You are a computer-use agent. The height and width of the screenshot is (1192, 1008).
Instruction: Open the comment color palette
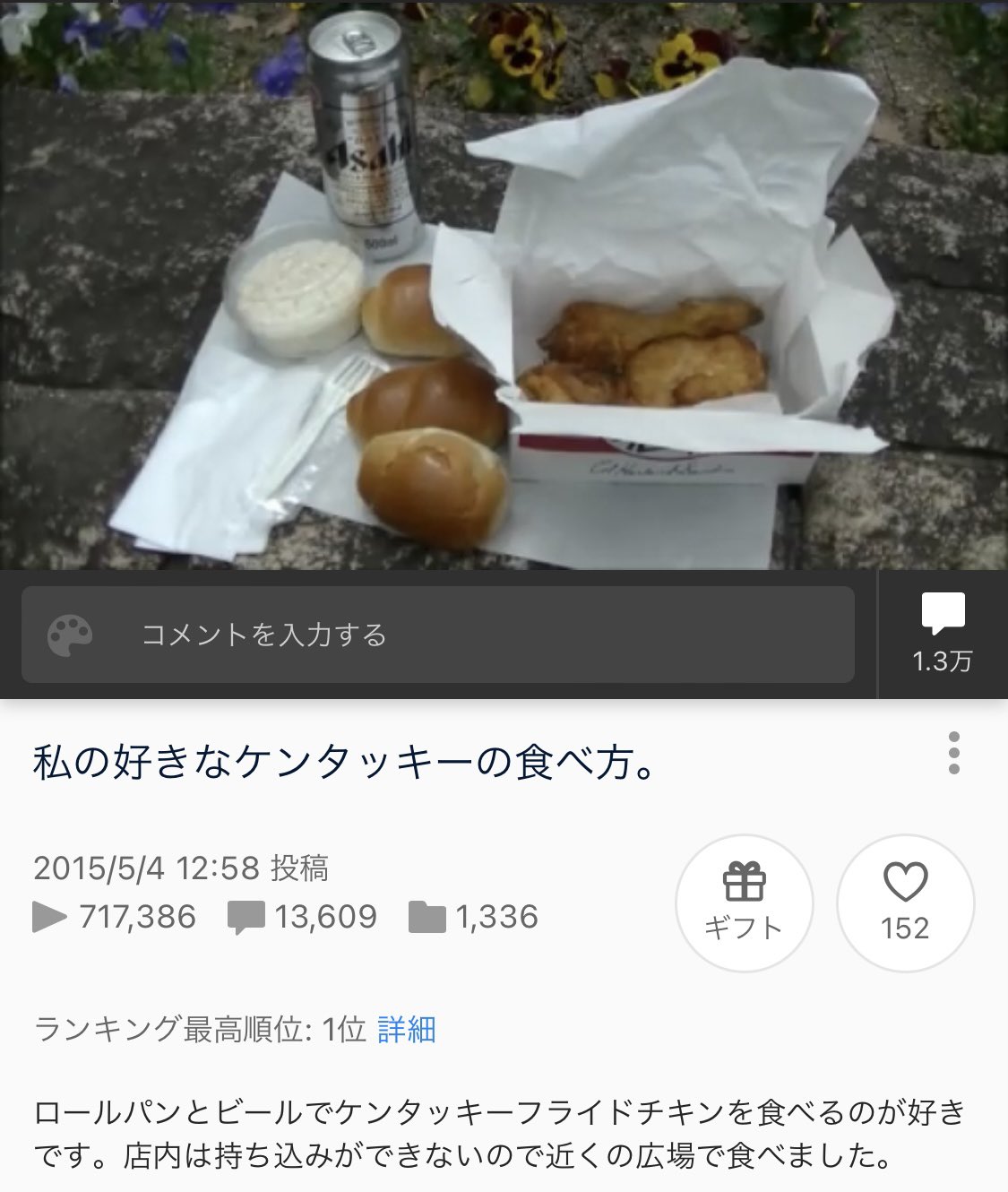click(x=70, y=635)
